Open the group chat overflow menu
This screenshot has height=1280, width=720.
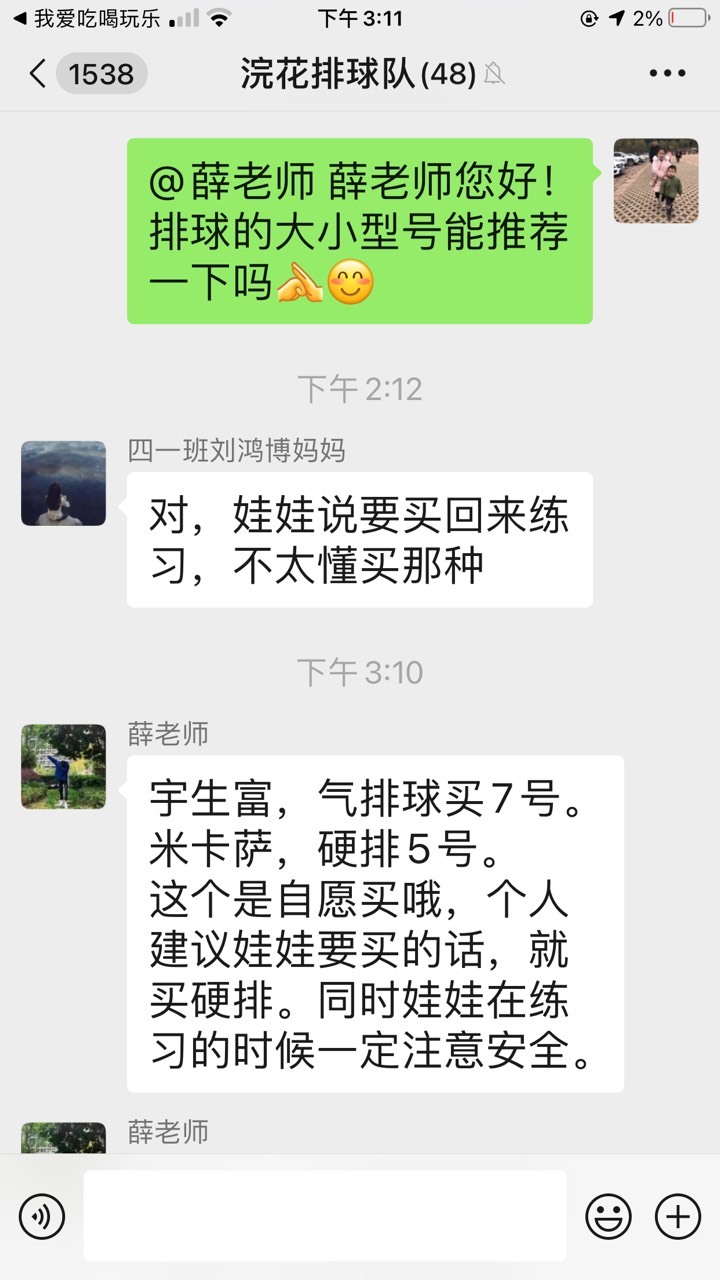[x=667, y=74]
